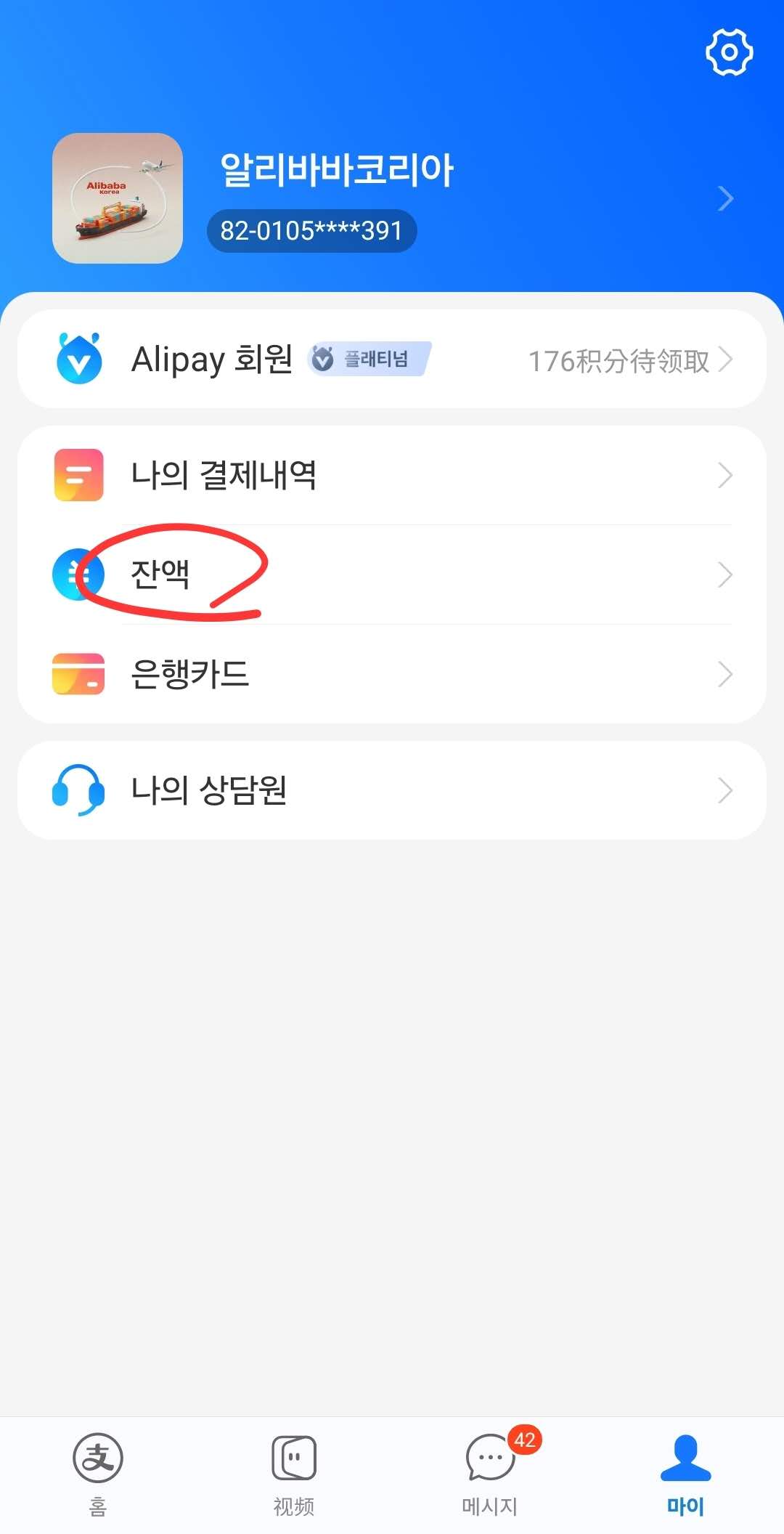Switch to the 视频 video tab
This screenshot has height=1534, width=784.
pos(294,1474)
